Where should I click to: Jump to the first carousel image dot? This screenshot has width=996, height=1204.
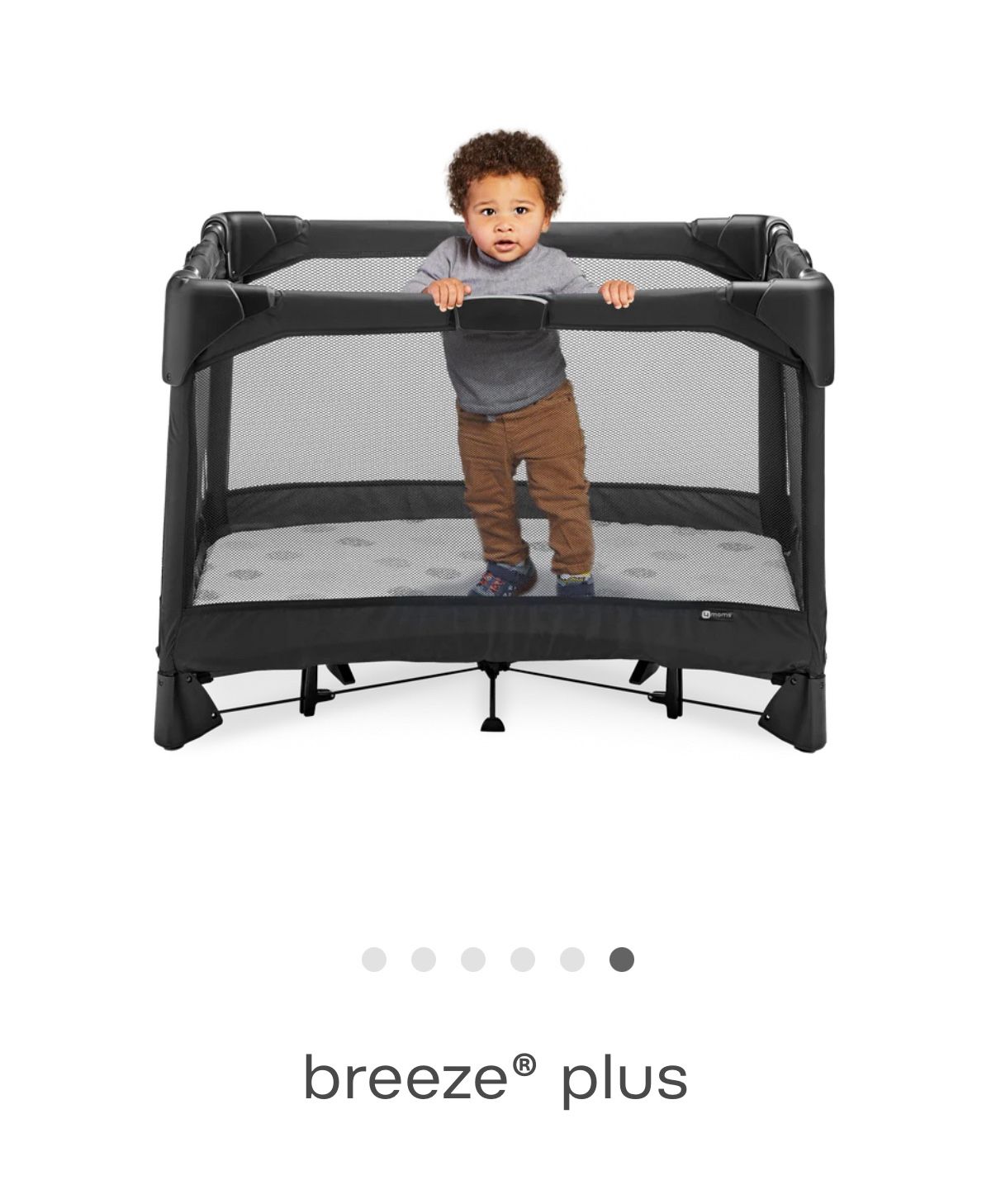(x=374, y=959)
